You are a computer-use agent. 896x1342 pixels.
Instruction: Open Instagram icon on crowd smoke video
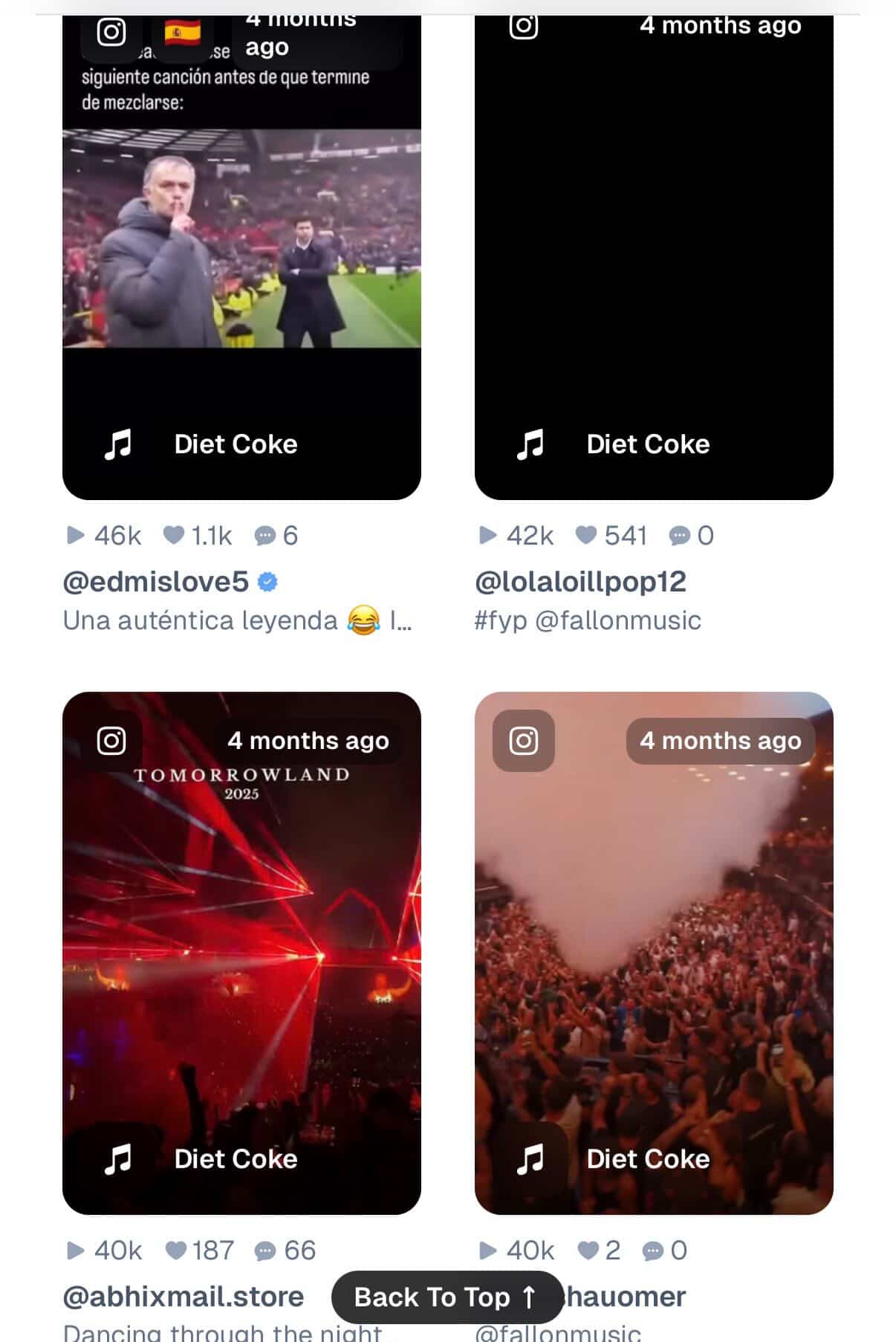click(524, 741)
